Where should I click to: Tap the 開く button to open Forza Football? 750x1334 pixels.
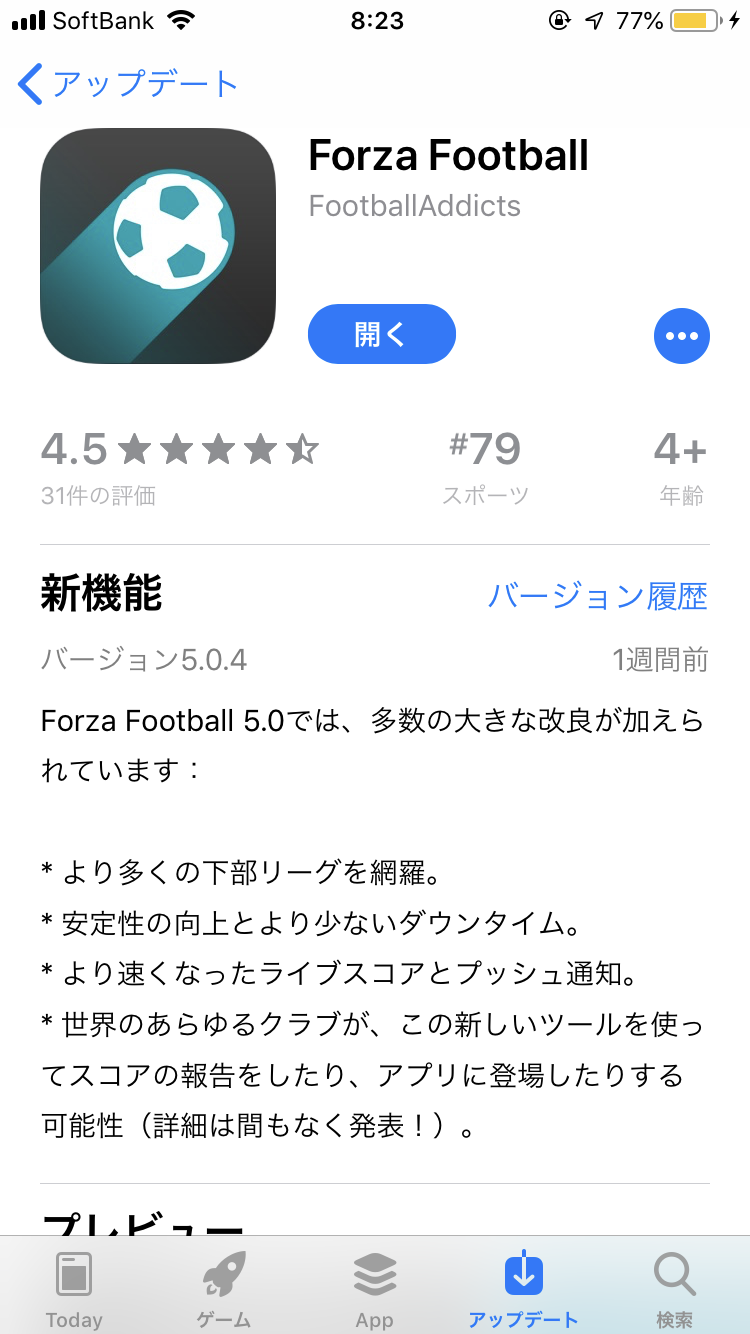[x=382, y=334]
